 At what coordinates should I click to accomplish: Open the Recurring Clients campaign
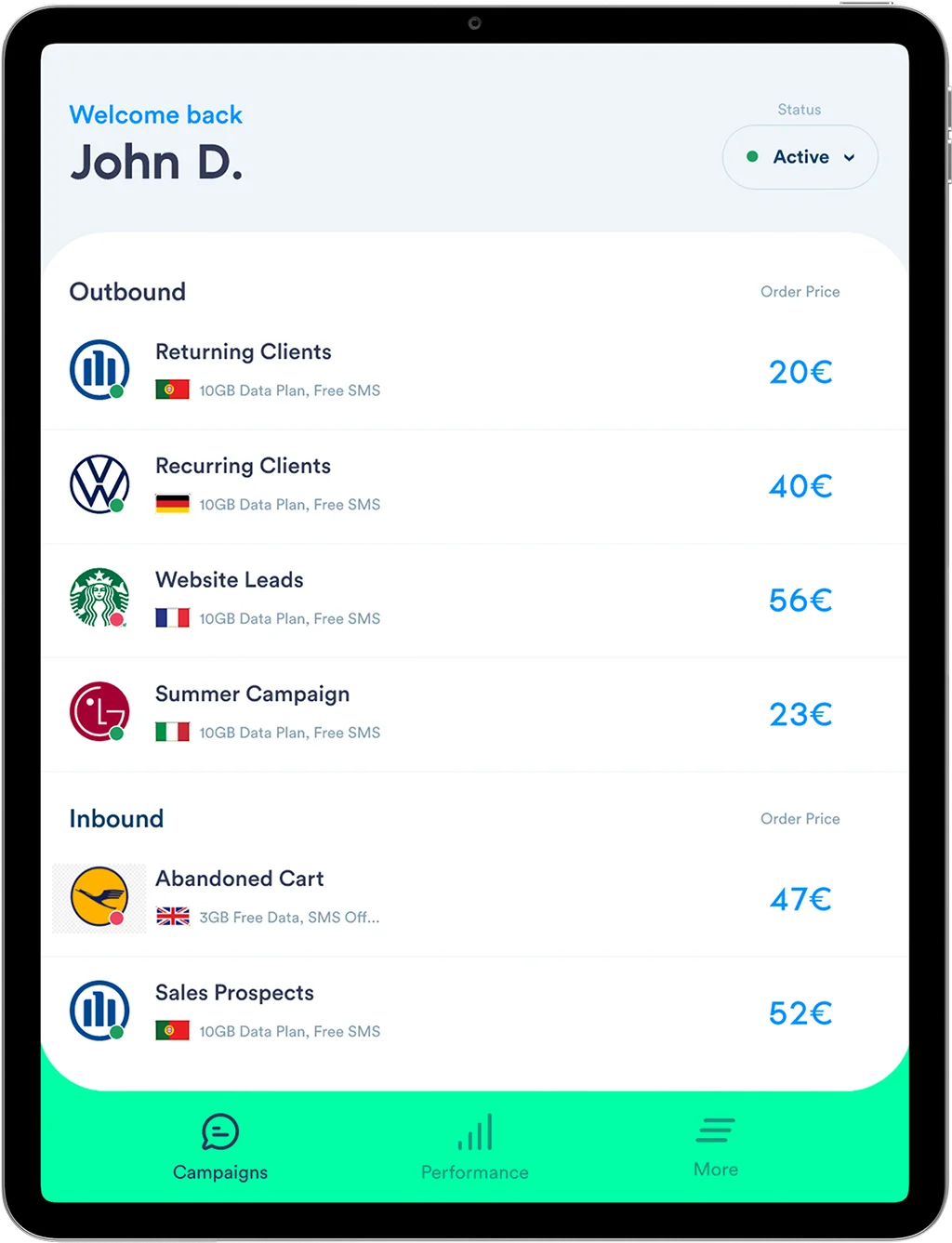[244, 467]
